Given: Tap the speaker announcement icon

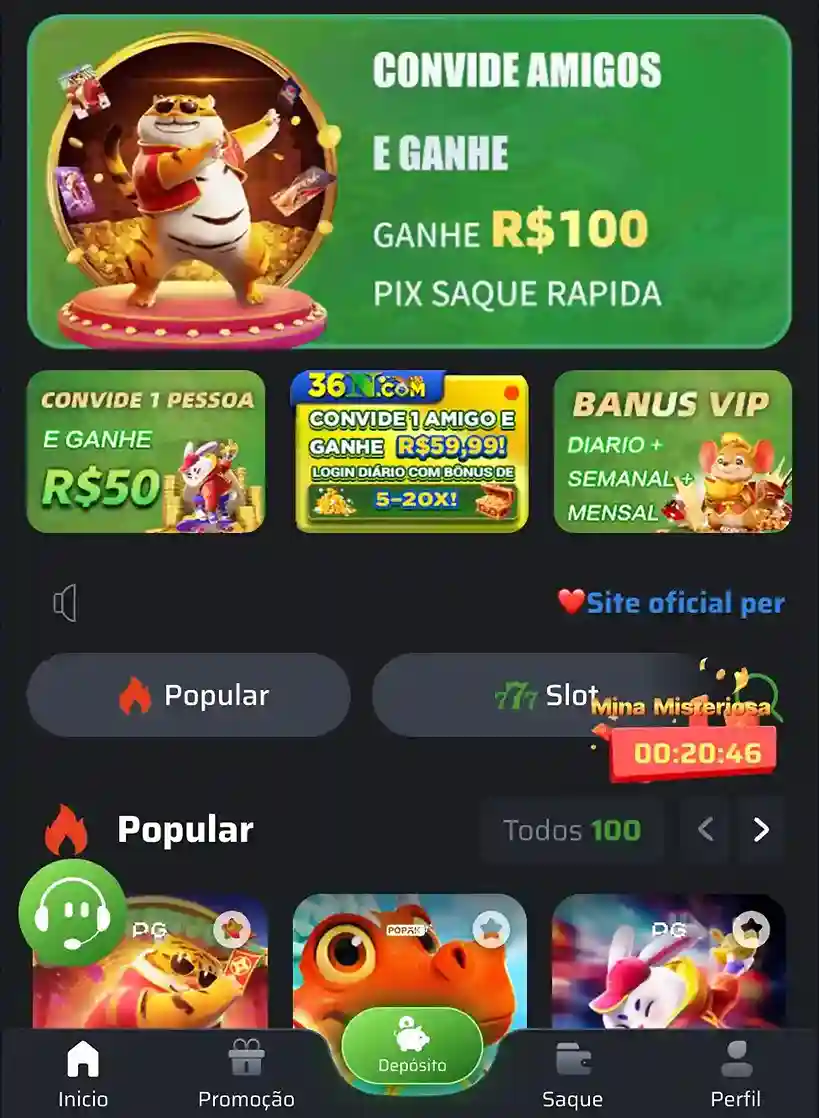Looking at the screenshot, I should 65,603.
